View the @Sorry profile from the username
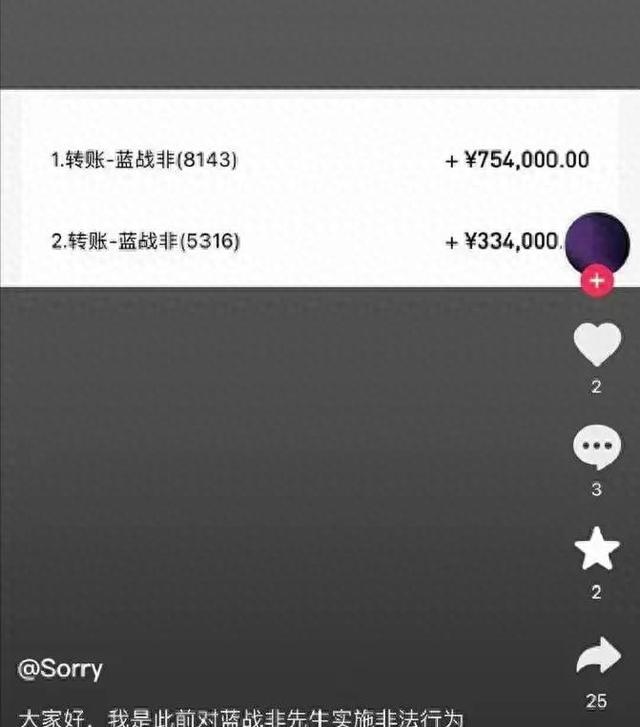The height and width of the screenshot is (727, 640). 60,668
